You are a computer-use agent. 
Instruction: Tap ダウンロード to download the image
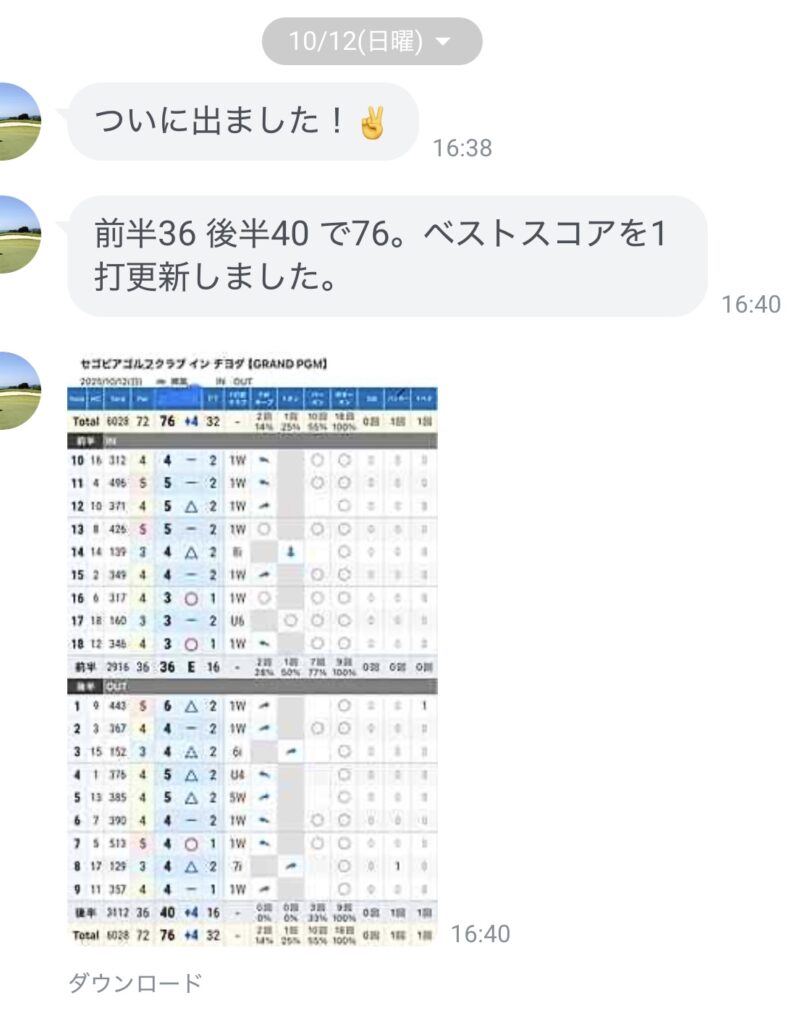(x=134, y=983)
